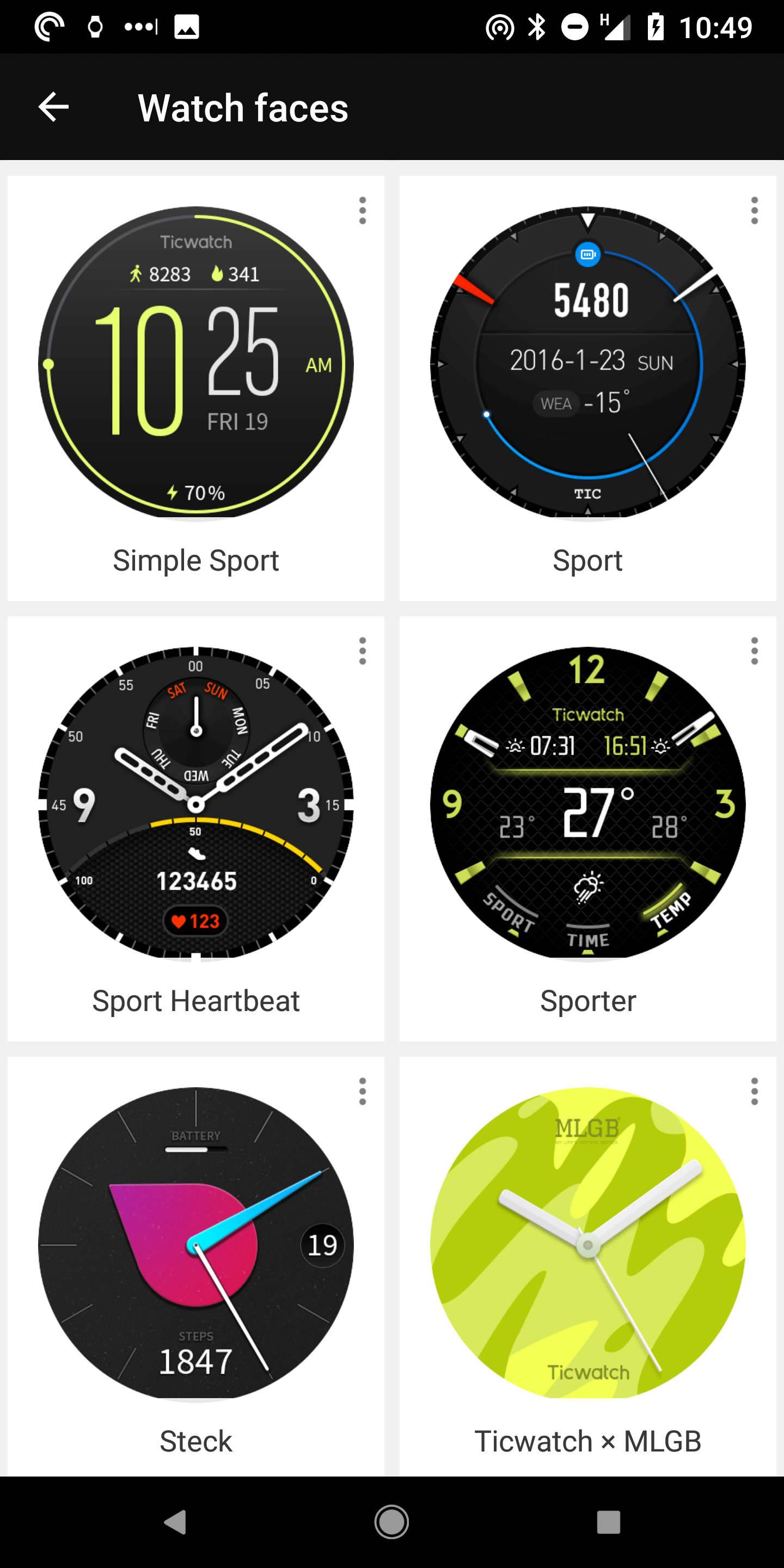
Task: Go back from Watch faces
Action: tap(53, 107)
